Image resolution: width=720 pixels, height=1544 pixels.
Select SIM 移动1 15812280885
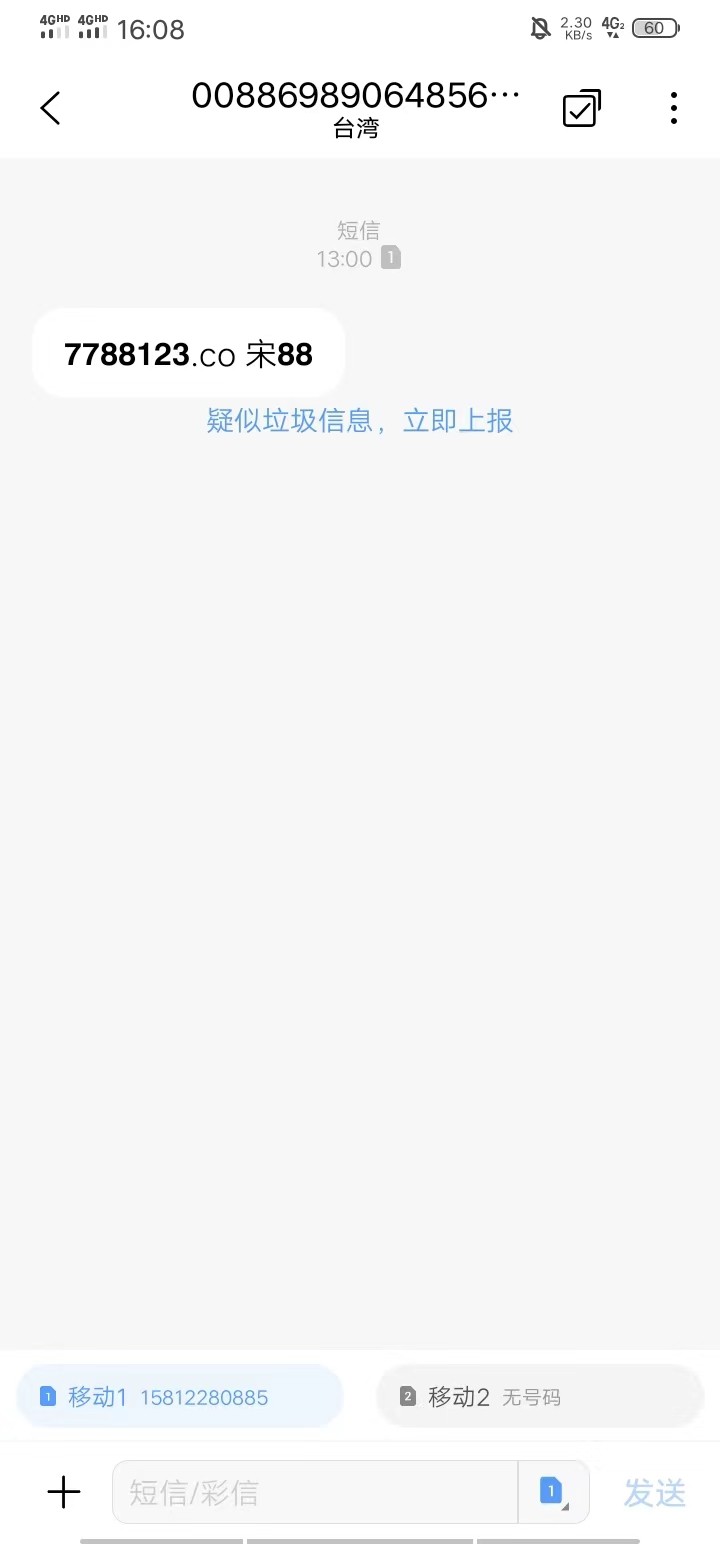pos(180,1397)
